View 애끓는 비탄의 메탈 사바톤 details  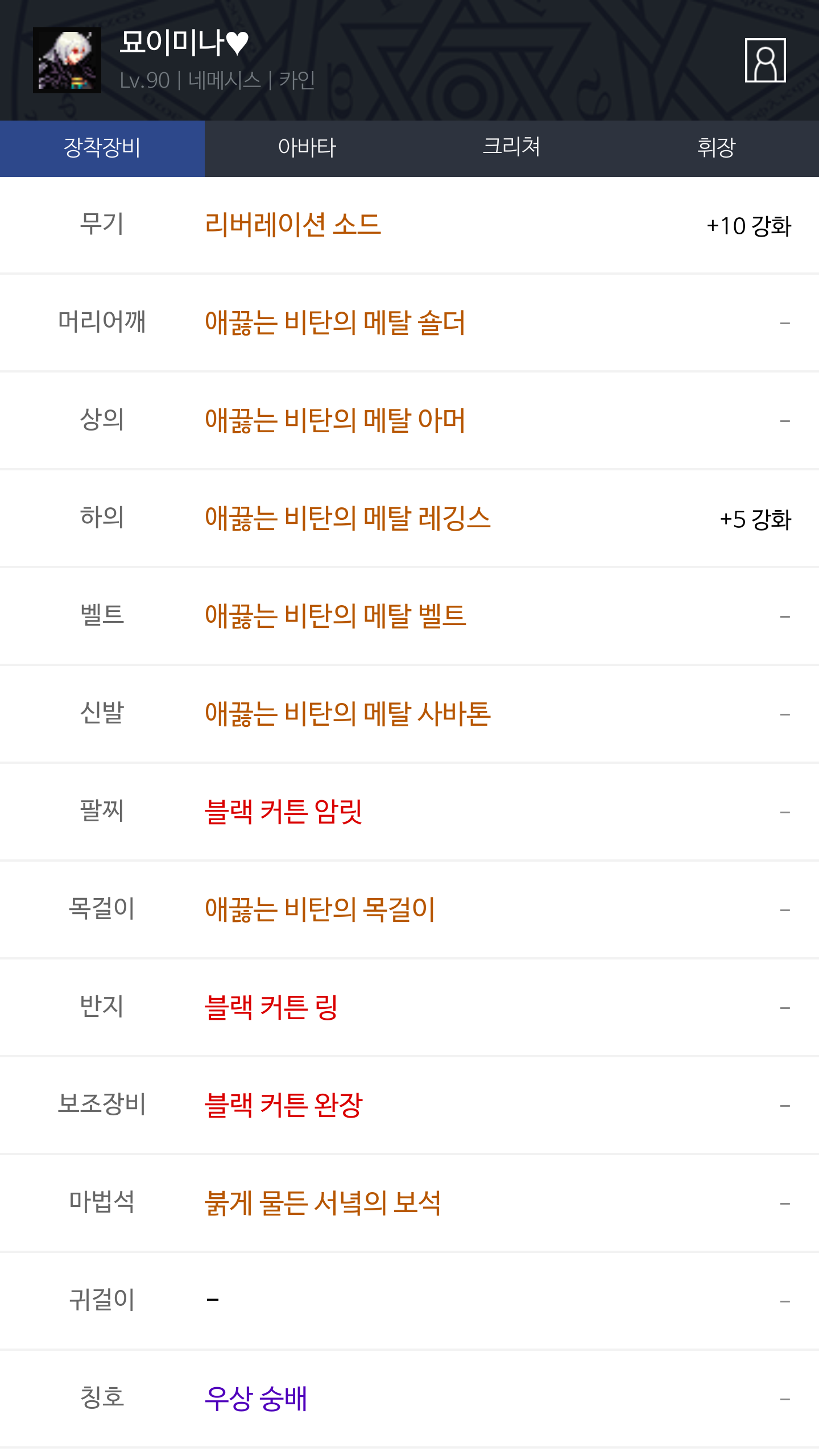click(348, 714)
